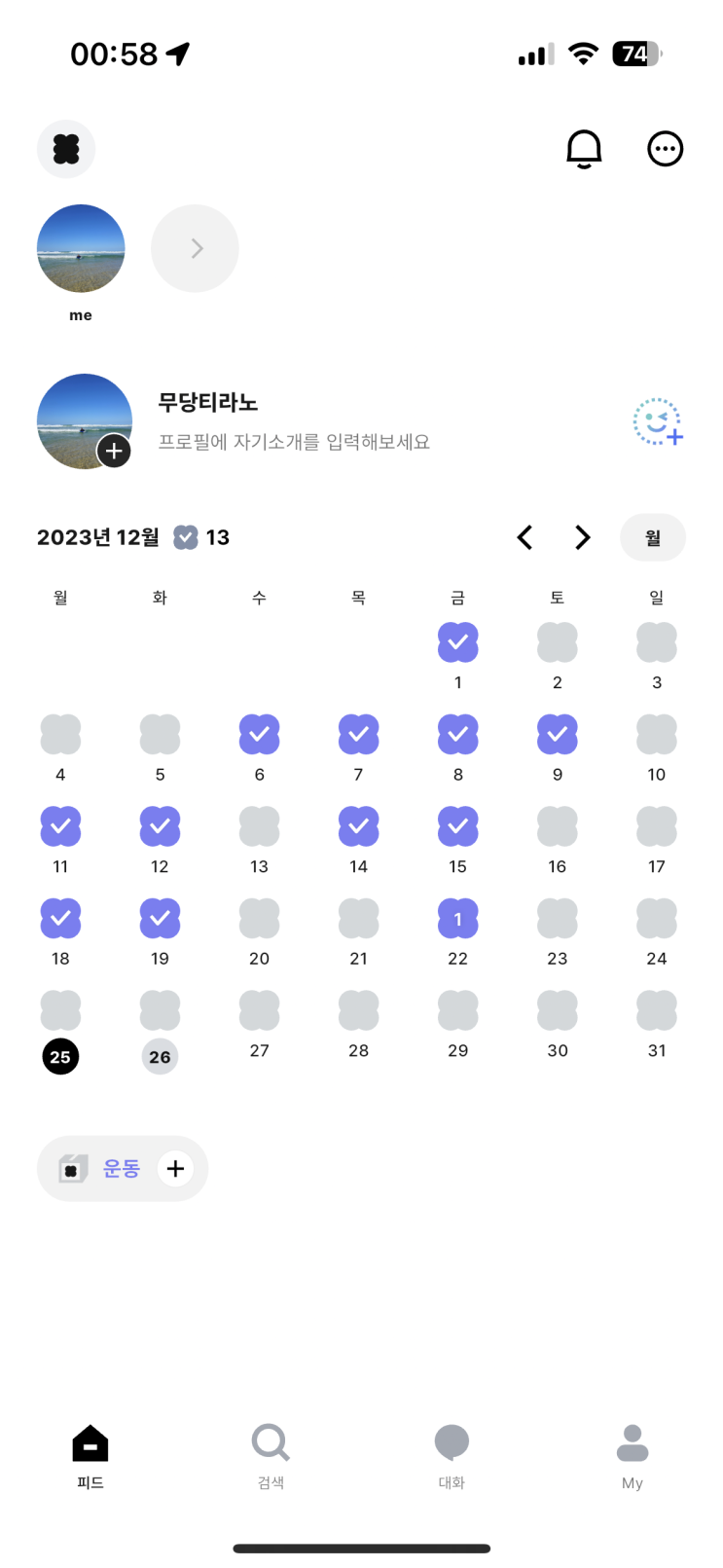Edit the profile introduction text
This screenshot has width=723, height=1568.
coord(294,442)
